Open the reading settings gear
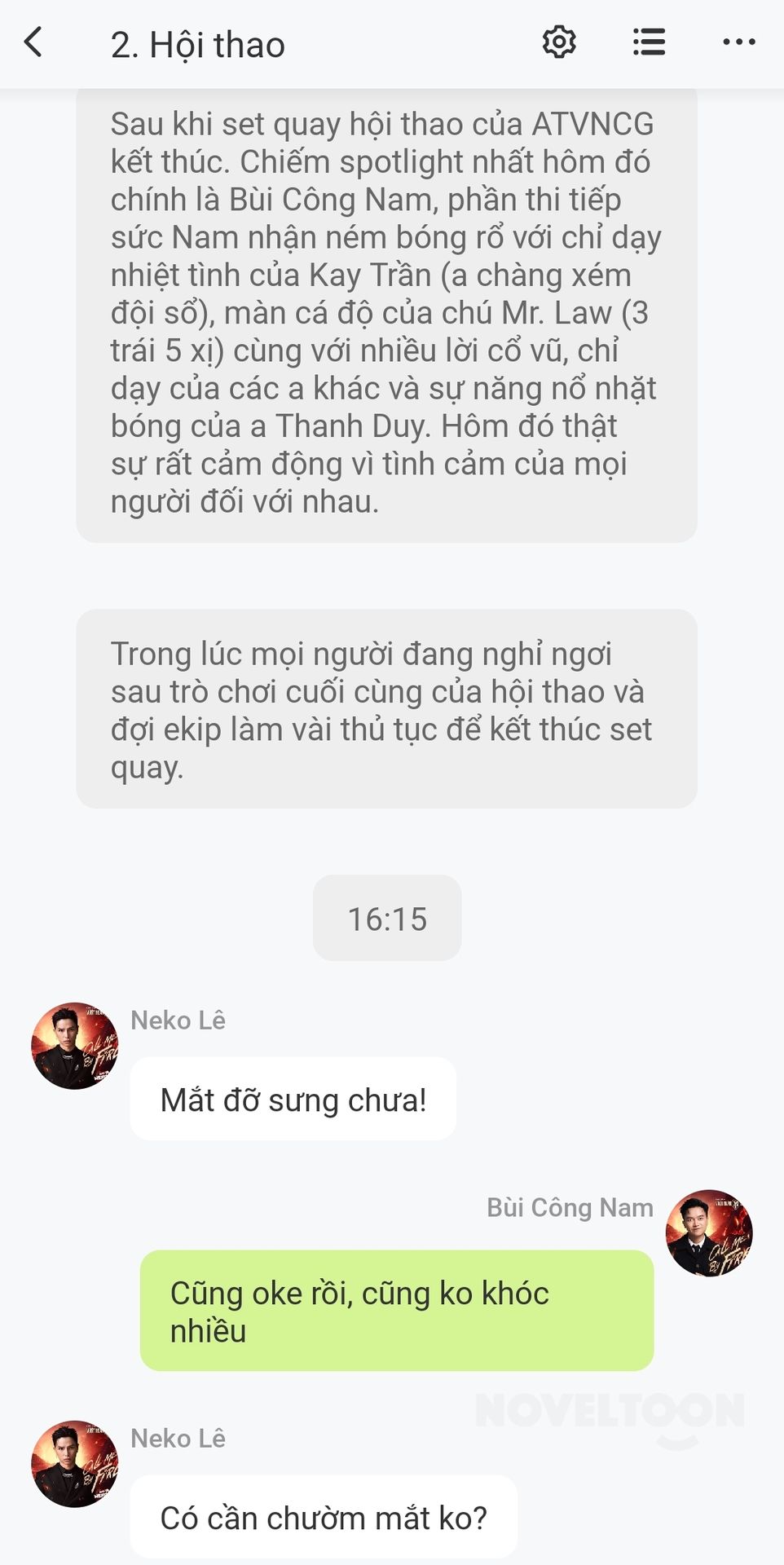This screenshot has height=1565, width=784. click(559, 42)
